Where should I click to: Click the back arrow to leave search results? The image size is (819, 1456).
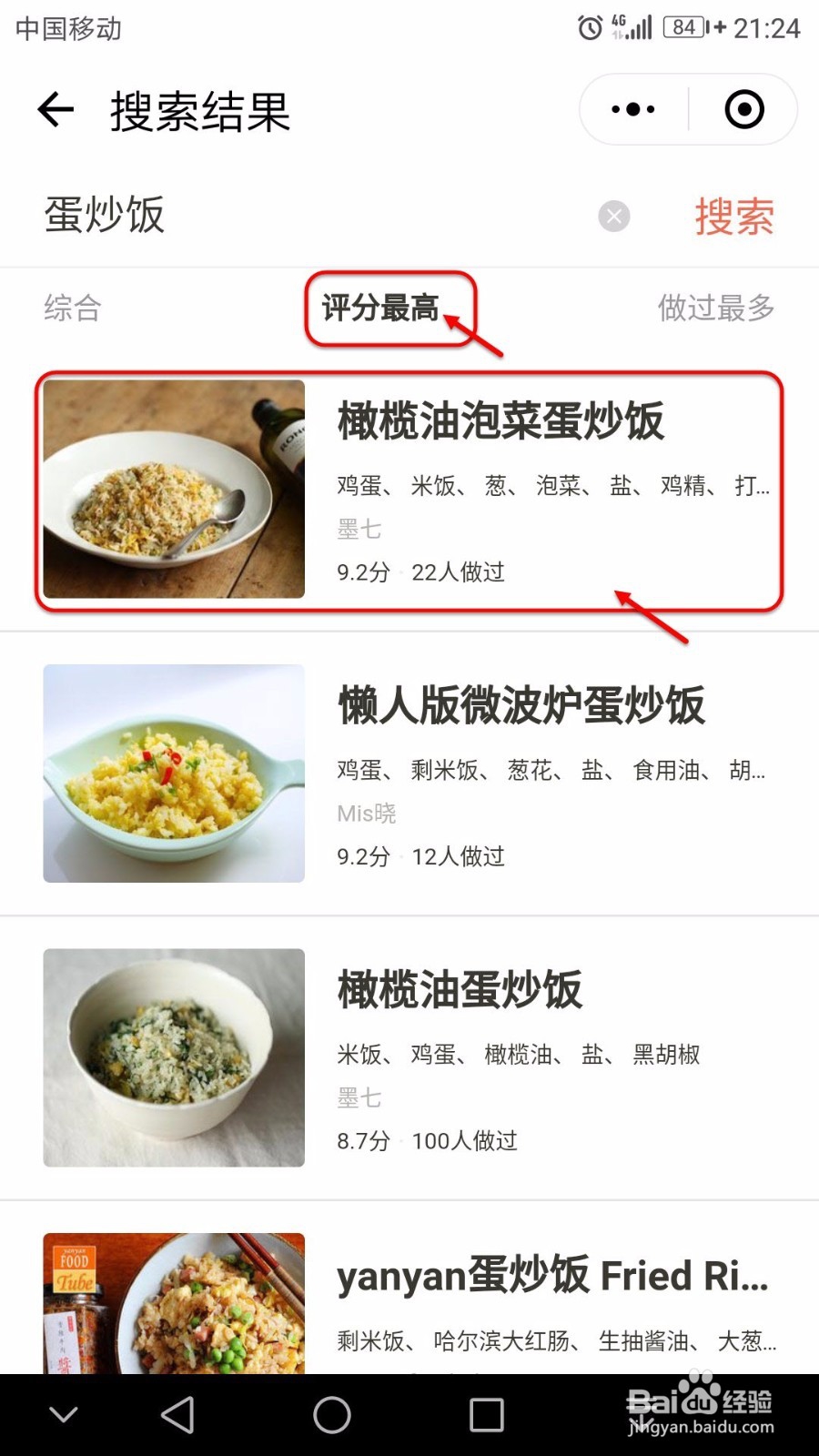click(55, 109)
